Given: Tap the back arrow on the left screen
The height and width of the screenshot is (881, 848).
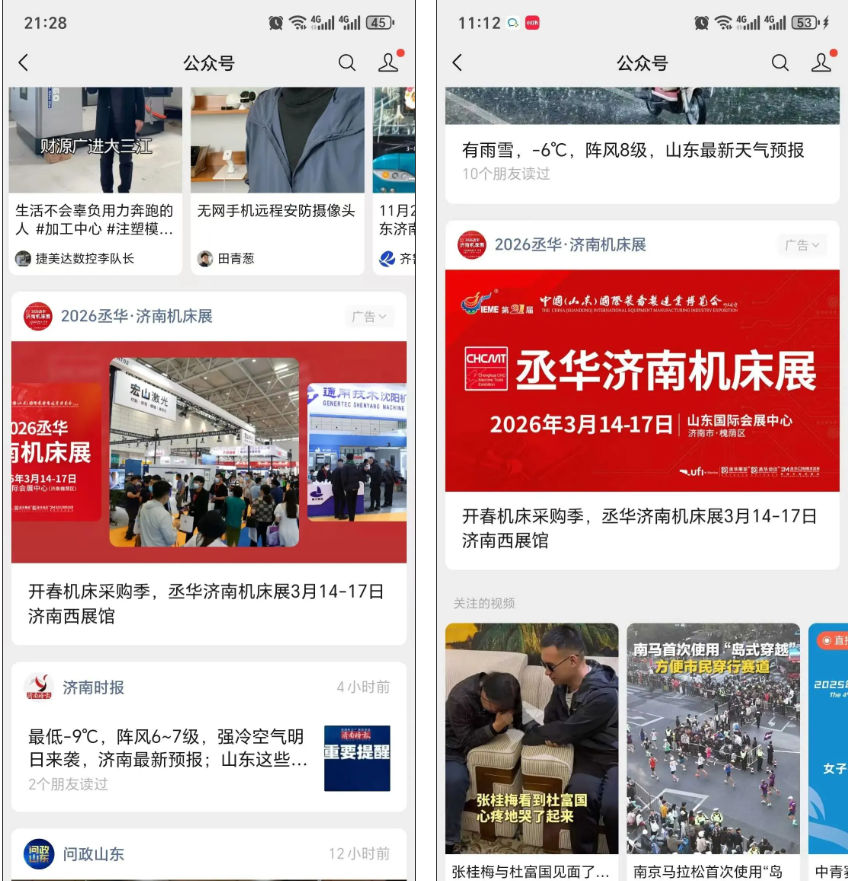Looking at the screenshot, I should click(22, 62).
